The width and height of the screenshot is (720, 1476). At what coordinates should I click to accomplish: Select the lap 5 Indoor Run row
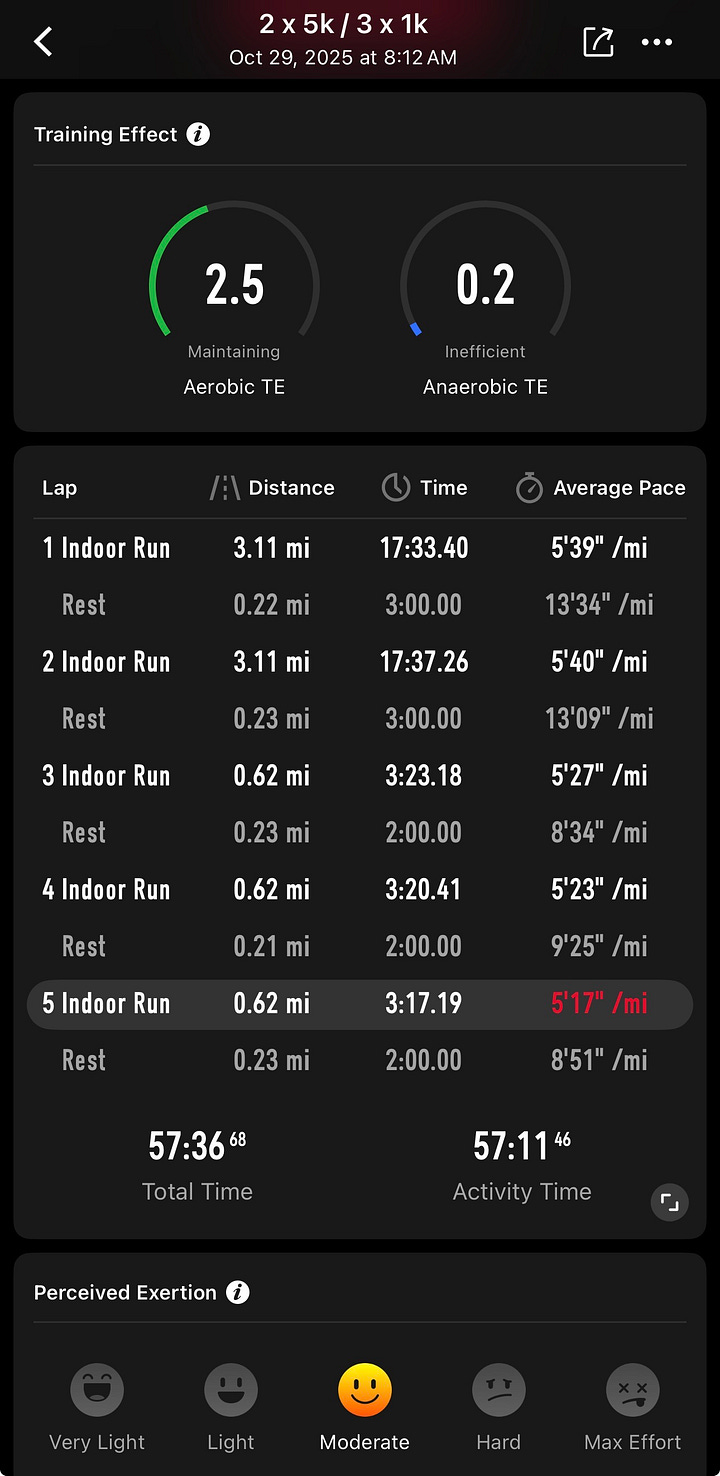coord(360,1004)
